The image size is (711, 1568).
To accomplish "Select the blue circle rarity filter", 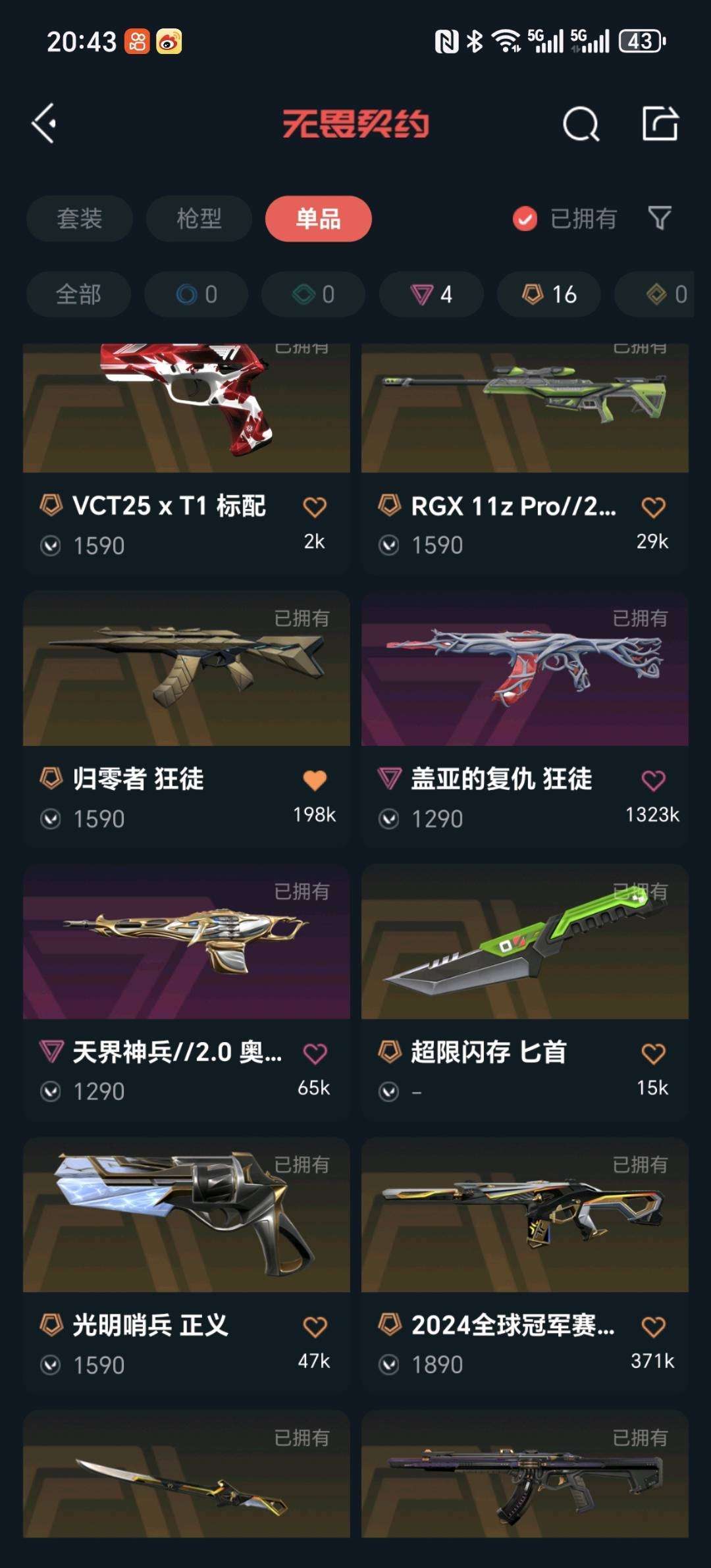I will [x=195, y=294].
